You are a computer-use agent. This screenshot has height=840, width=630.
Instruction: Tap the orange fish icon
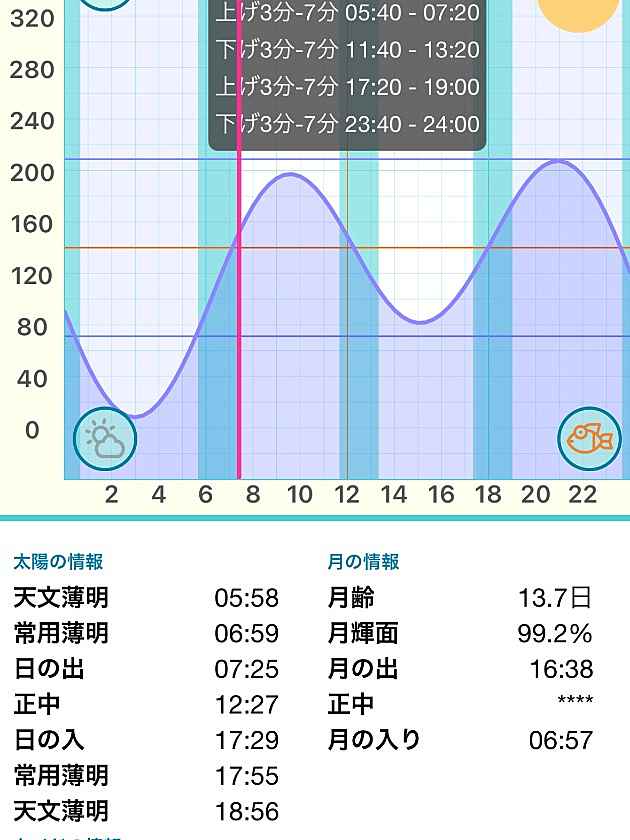click(589, 438)
